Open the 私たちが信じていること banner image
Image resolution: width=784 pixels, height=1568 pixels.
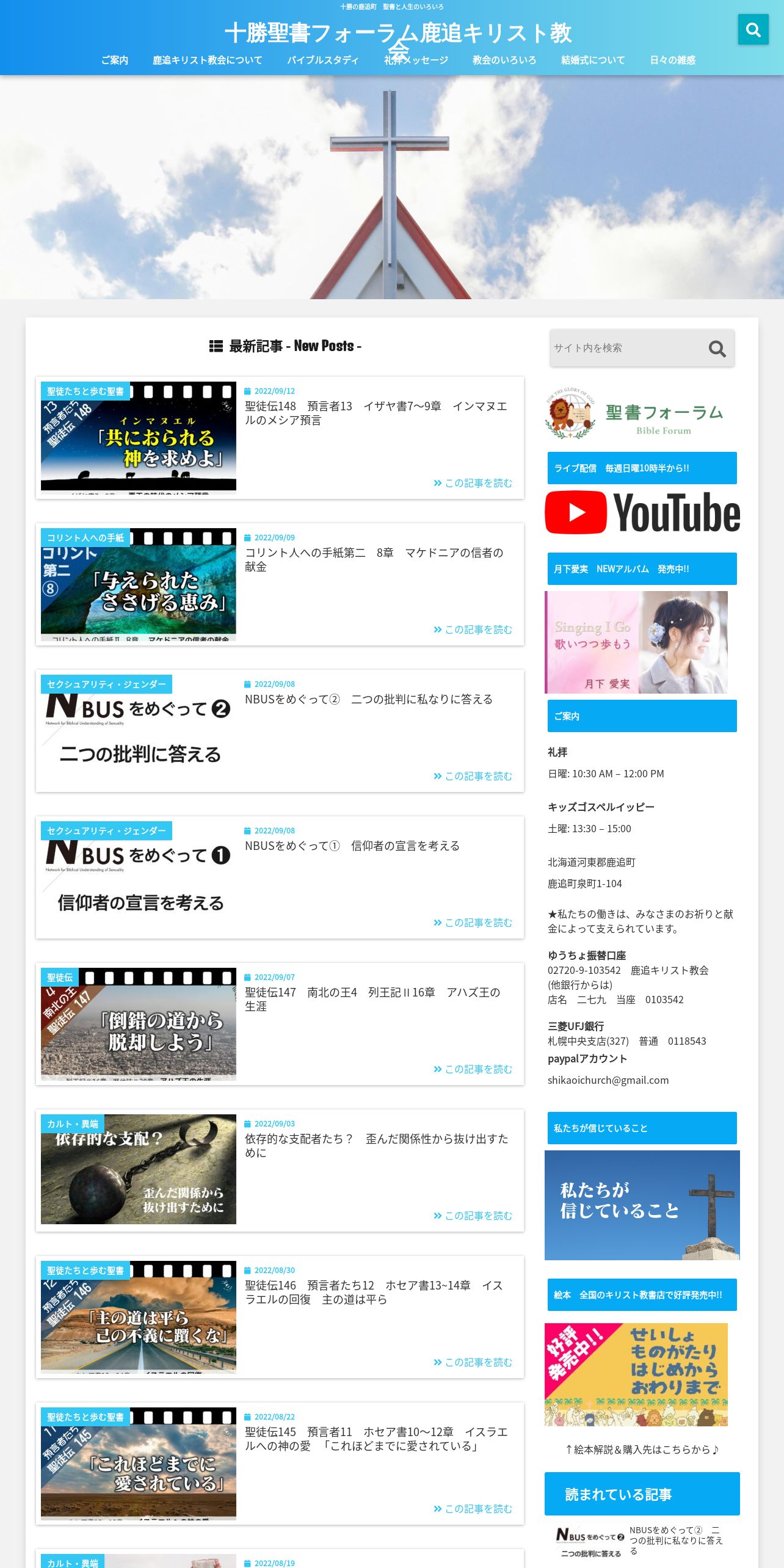pos(642,1205)
